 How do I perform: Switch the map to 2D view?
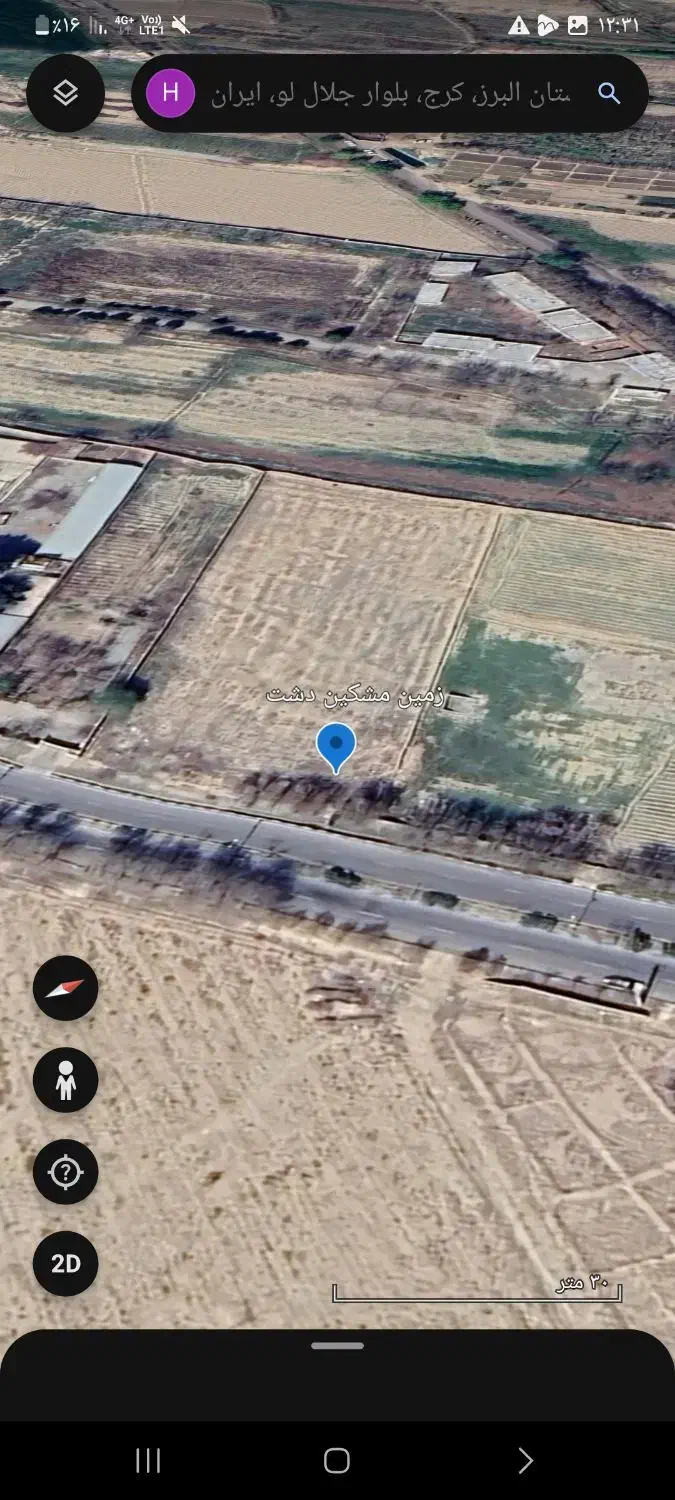pos(65,1264)
